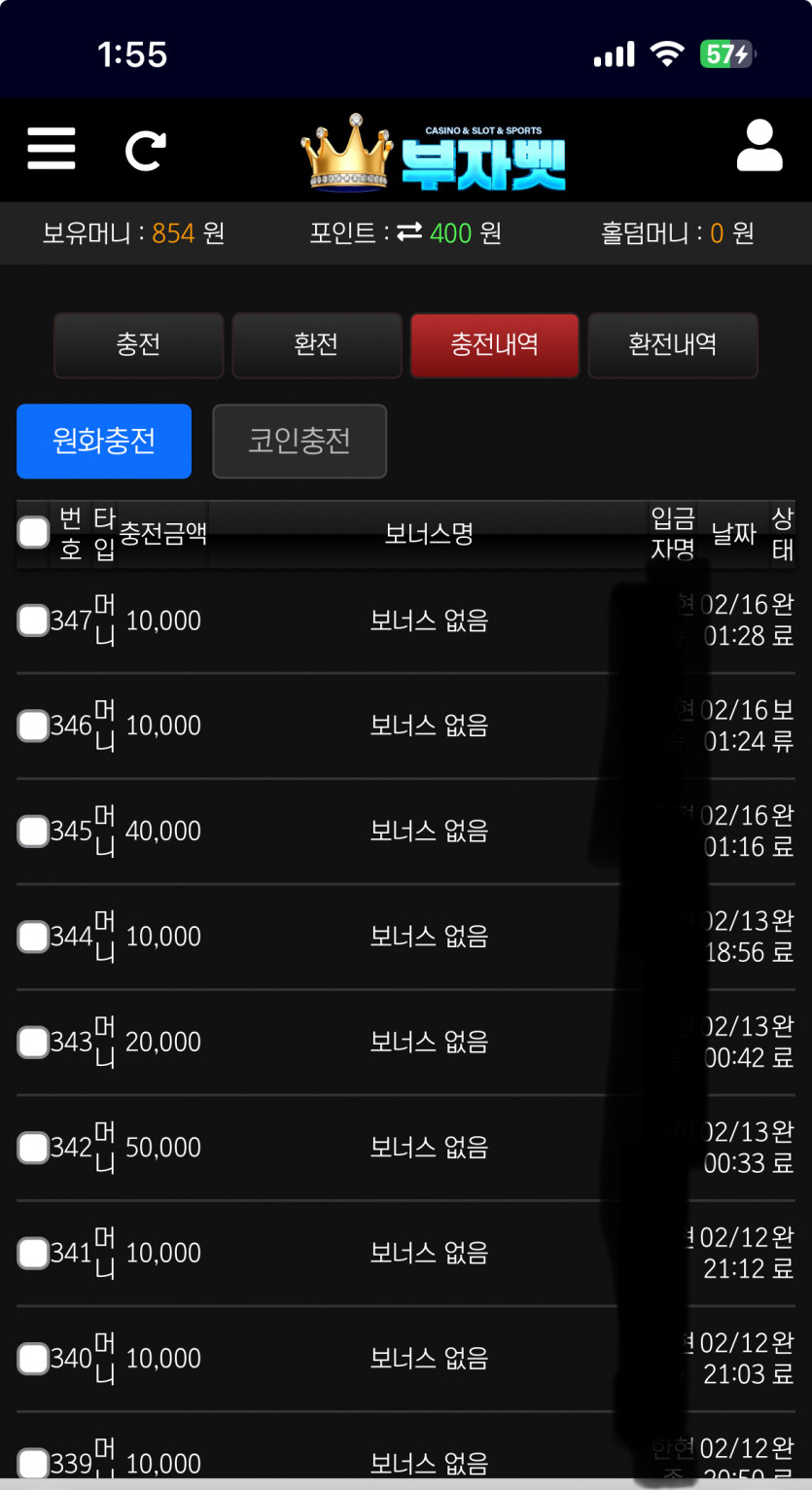Mark the checkbox for entry 343
Viewport: 812px width, 1490px height.
pyautogui.click(x=34, y=1042)
